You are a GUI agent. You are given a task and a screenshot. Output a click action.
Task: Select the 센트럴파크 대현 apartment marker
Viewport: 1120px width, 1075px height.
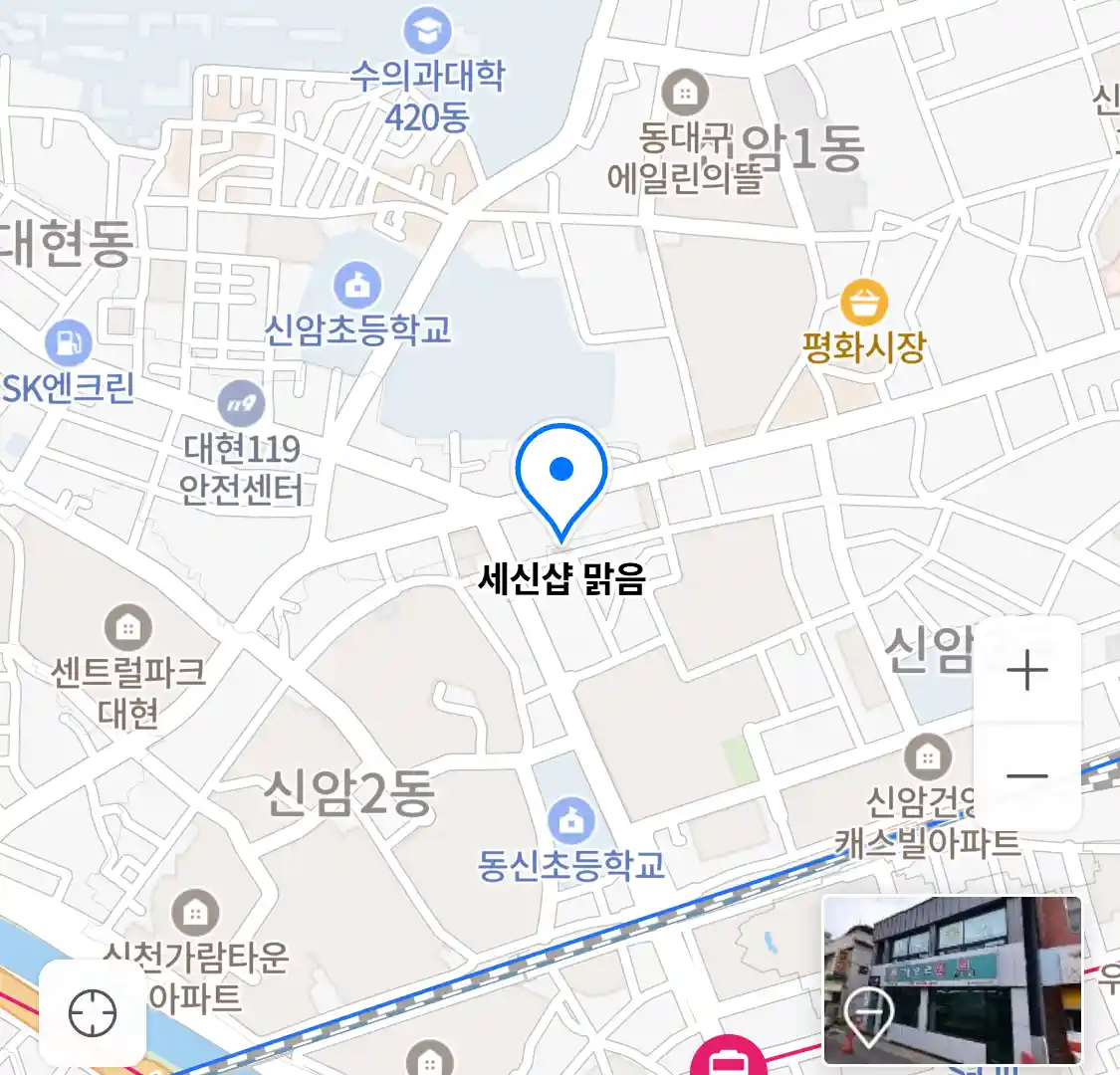[128, 627]
